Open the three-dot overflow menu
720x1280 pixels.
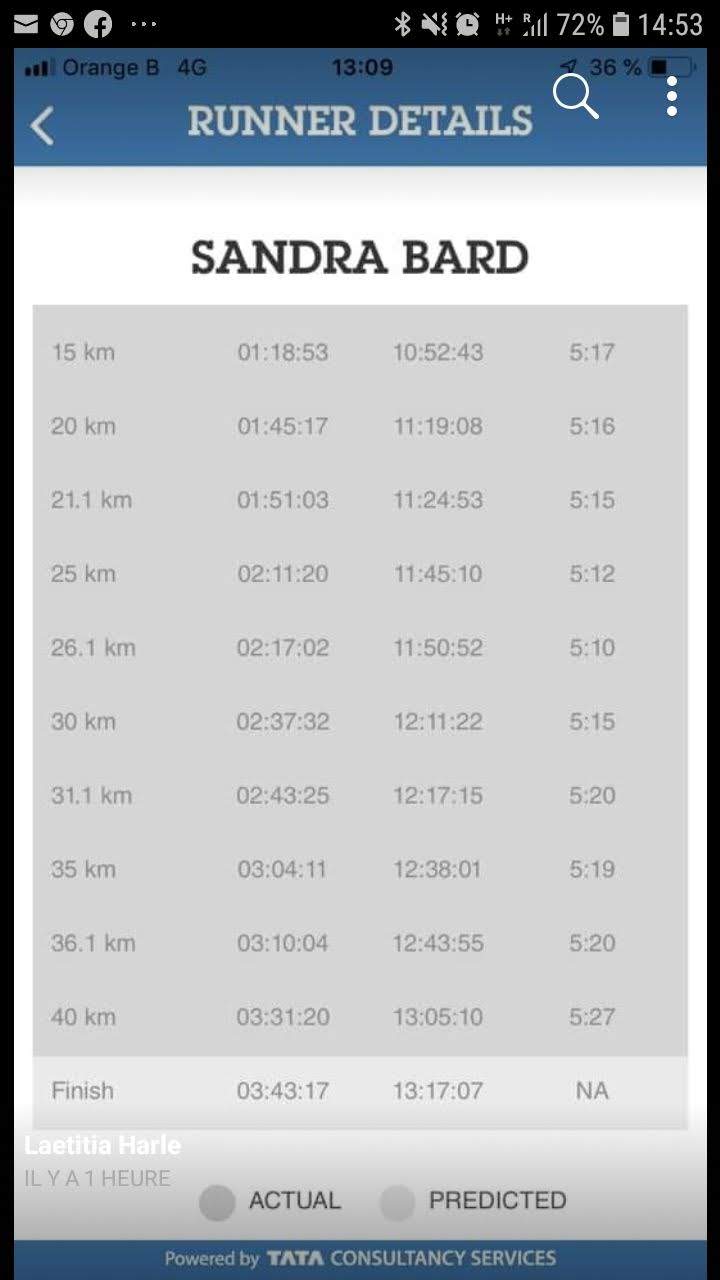pyautogui.click(x=672, y=96)
